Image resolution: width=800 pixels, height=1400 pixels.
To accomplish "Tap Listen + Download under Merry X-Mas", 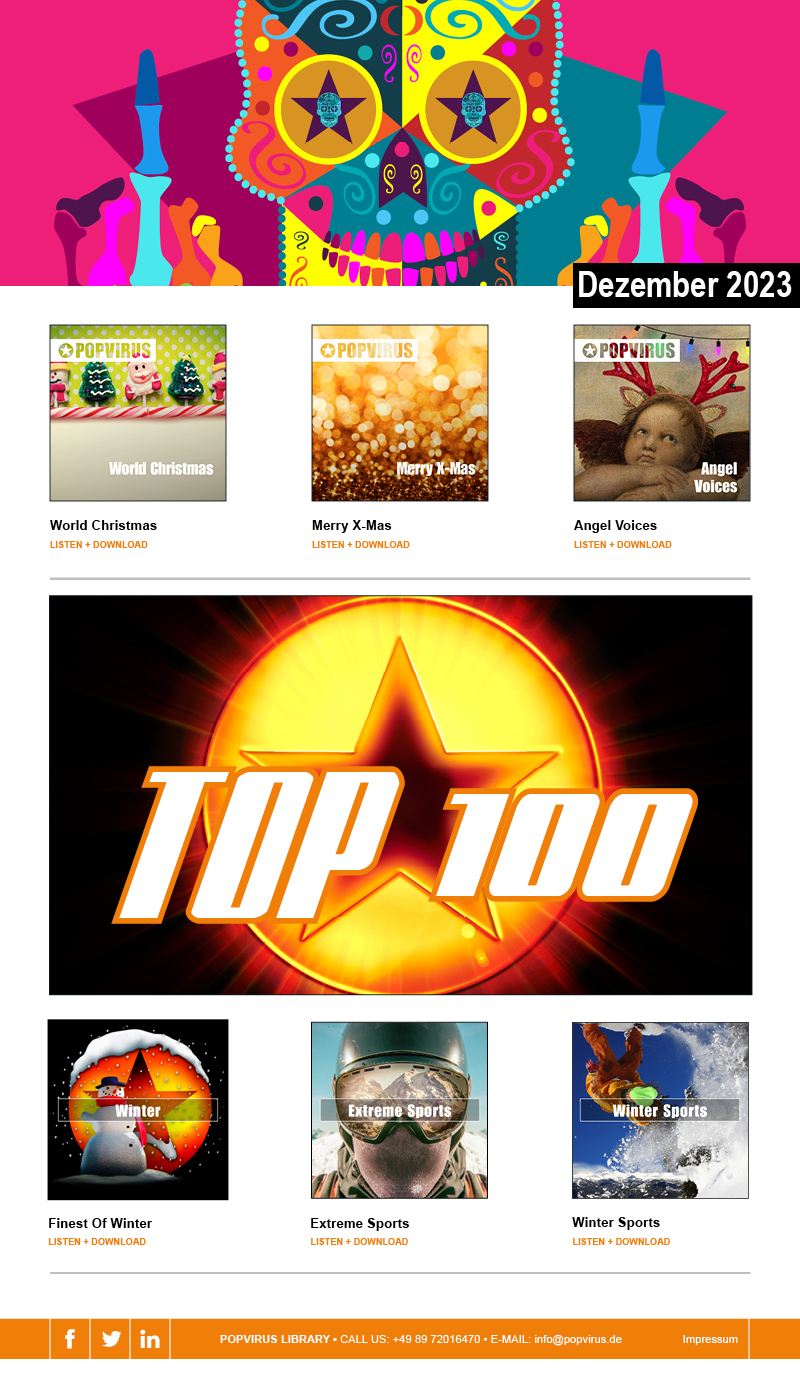I will coord(361,545).
